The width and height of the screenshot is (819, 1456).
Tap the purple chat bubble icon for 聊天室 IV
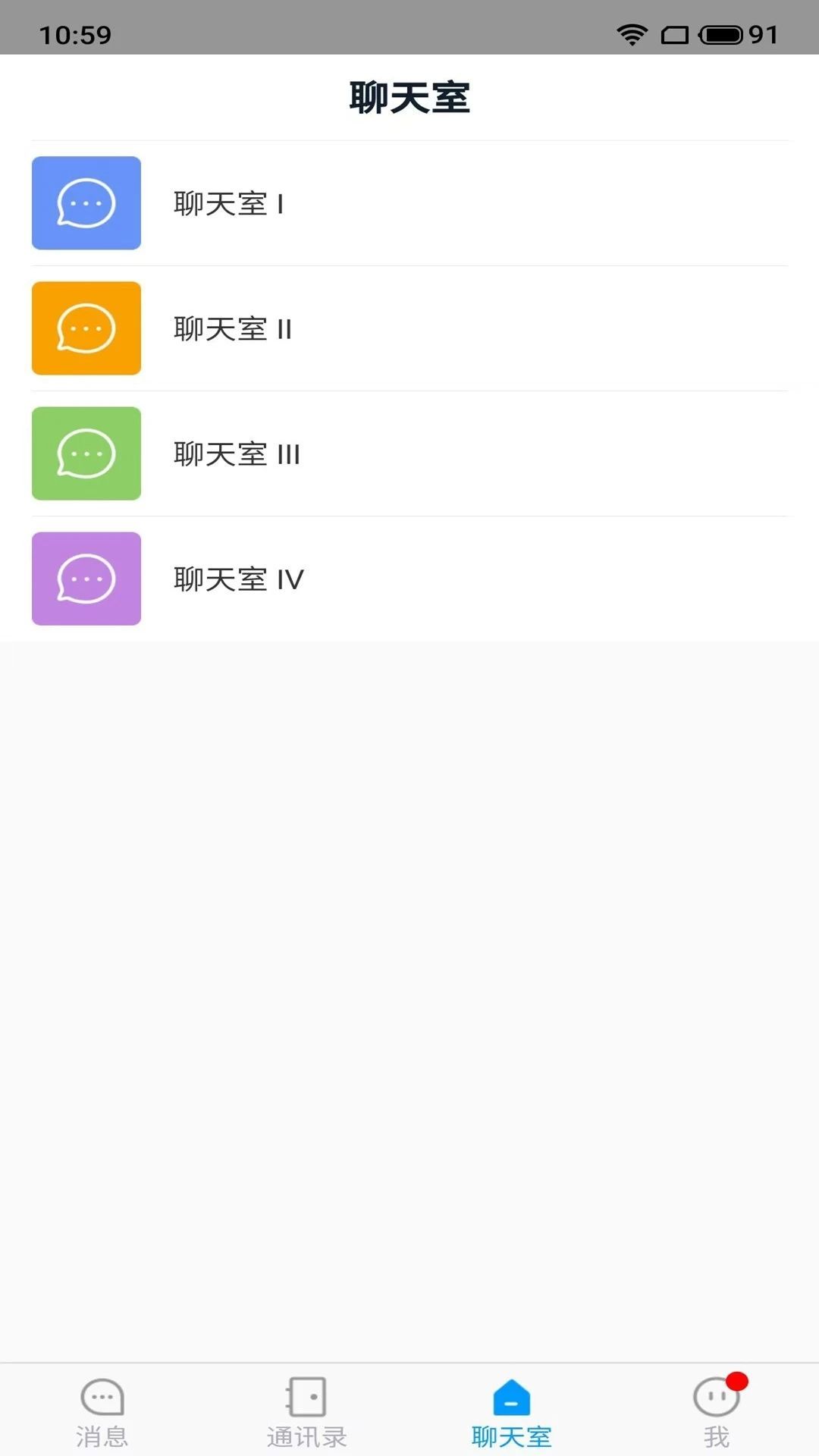pos(86,579)
